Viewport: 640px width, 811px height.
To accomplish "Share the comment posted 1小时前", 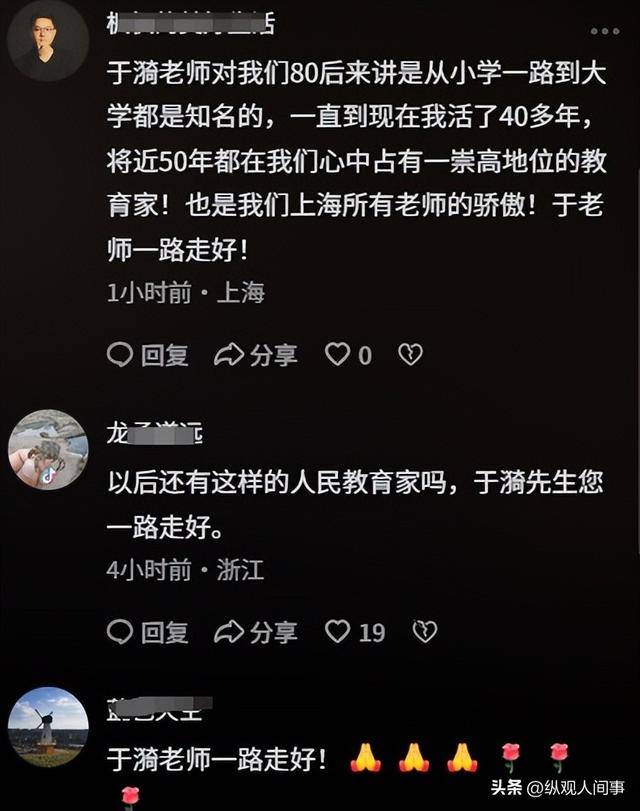I will click(256, 355).
